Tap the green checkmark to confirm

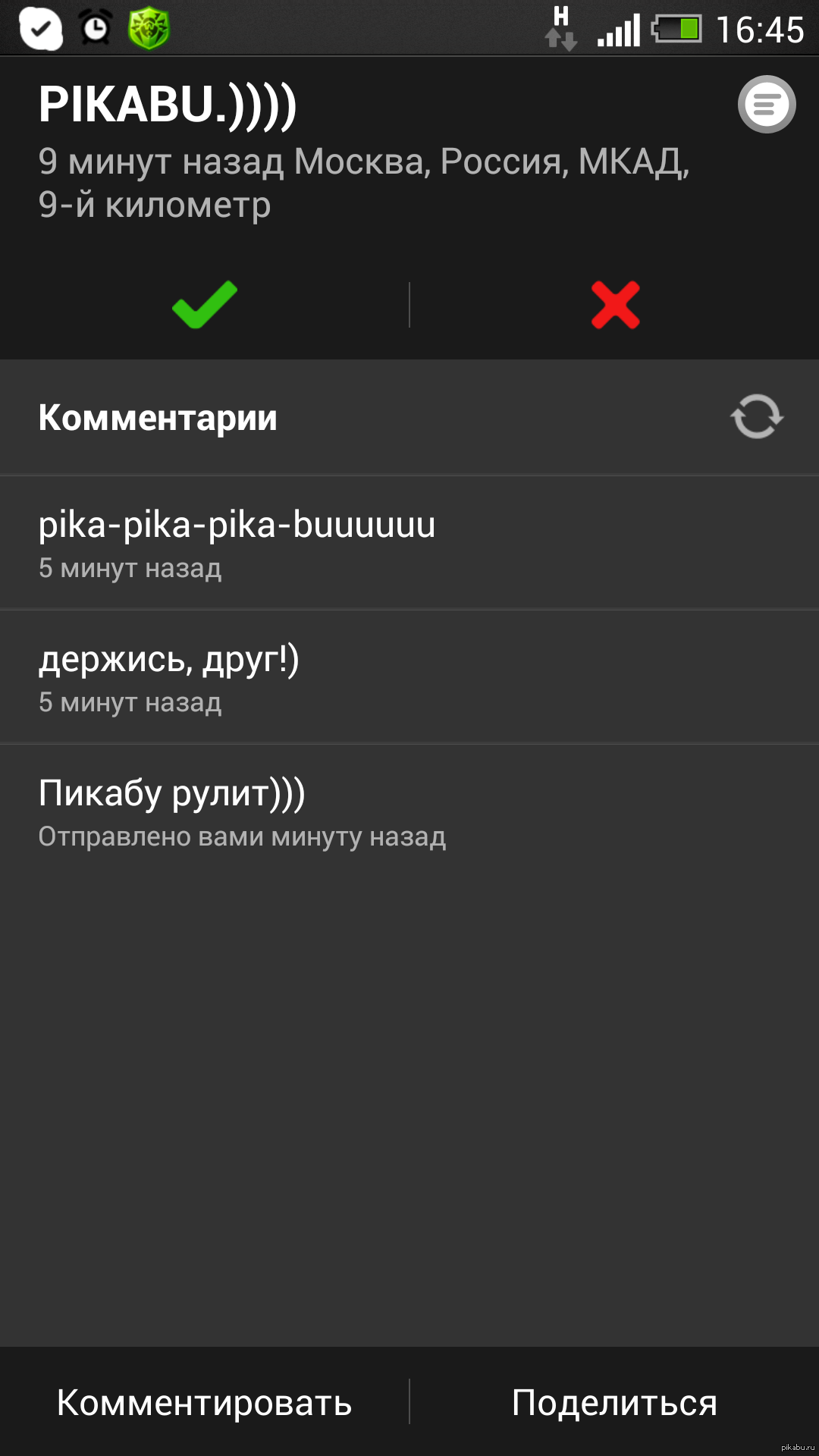click(x=205, y=305)
